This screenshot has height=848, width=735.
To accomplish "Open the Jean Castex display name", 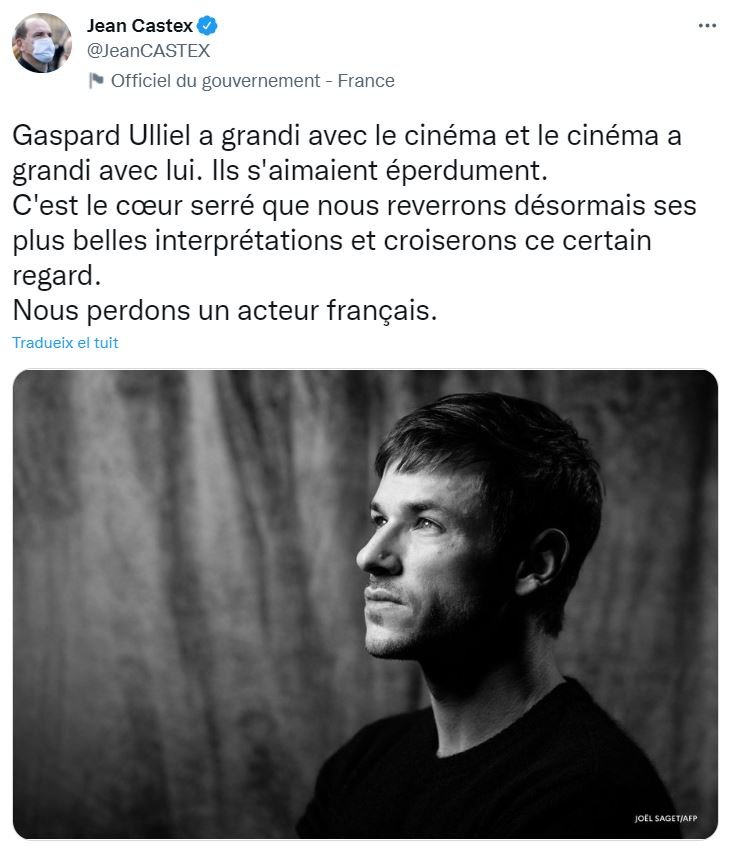I will click(140, 26).
